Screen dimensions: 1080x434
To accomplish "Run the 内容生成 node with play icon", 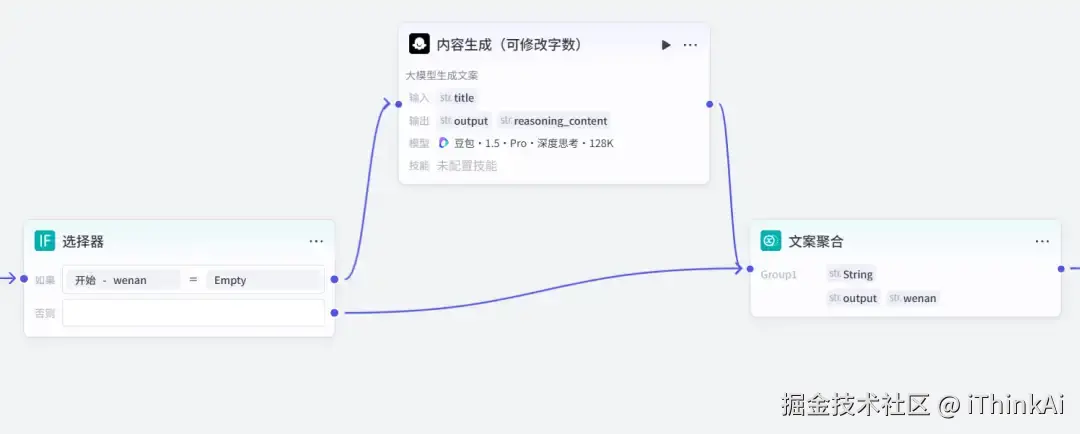I will pyautogui.click(x=666, y=45).
